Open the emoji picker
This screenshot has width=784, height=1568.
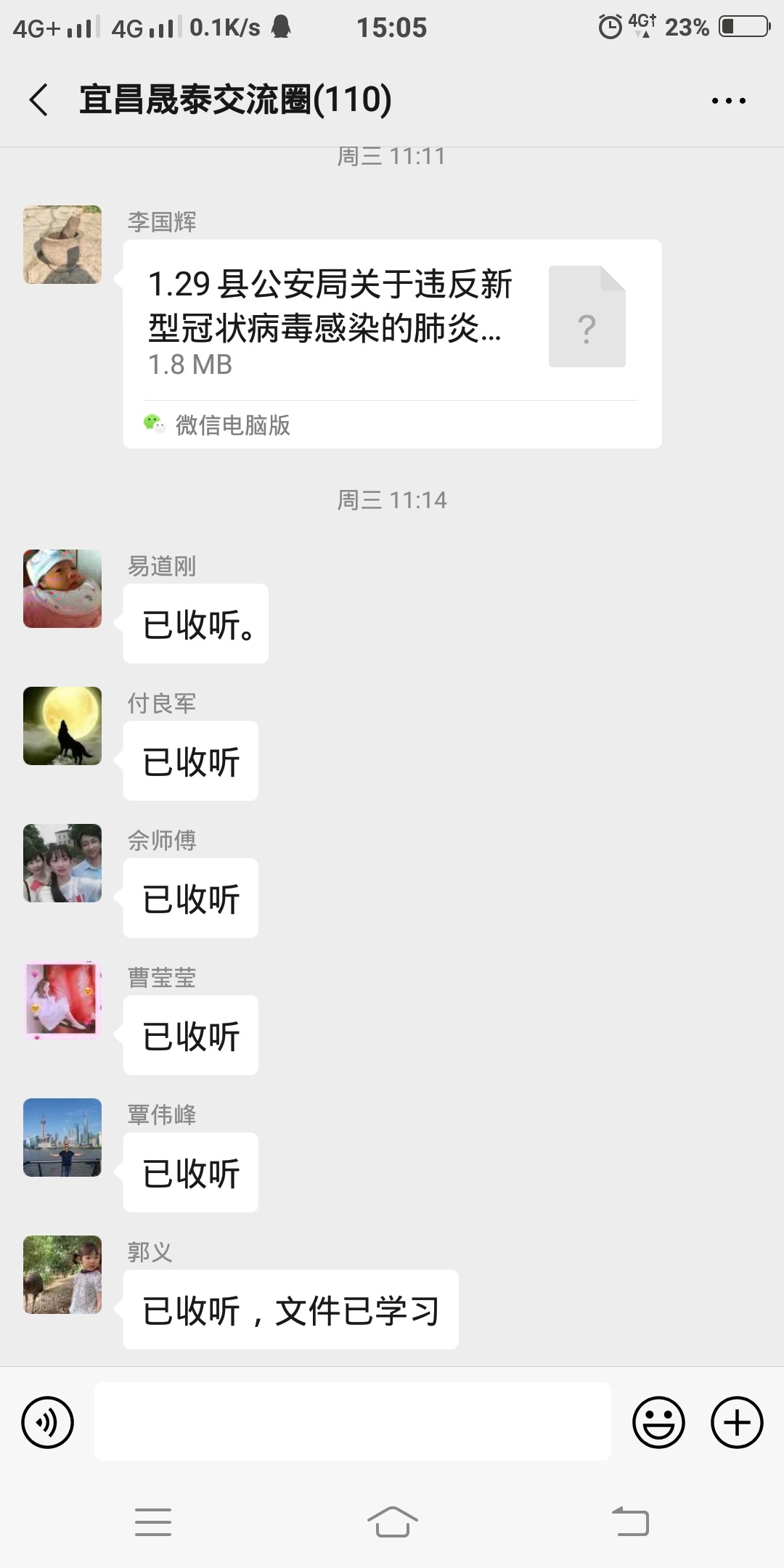[658, 1422]
